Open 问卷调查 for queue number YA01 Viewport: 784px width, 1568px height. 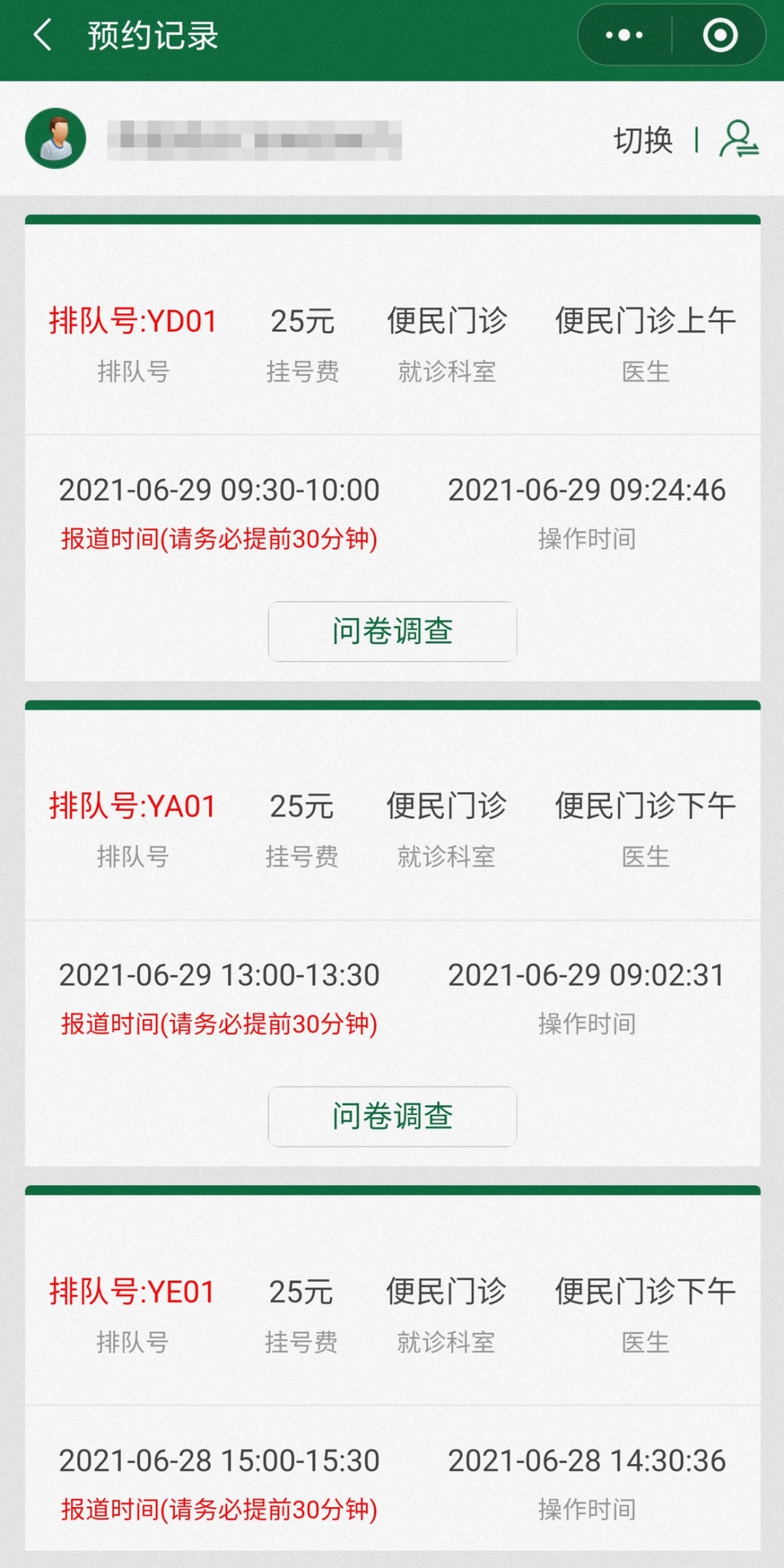[x=392, y=1116]
